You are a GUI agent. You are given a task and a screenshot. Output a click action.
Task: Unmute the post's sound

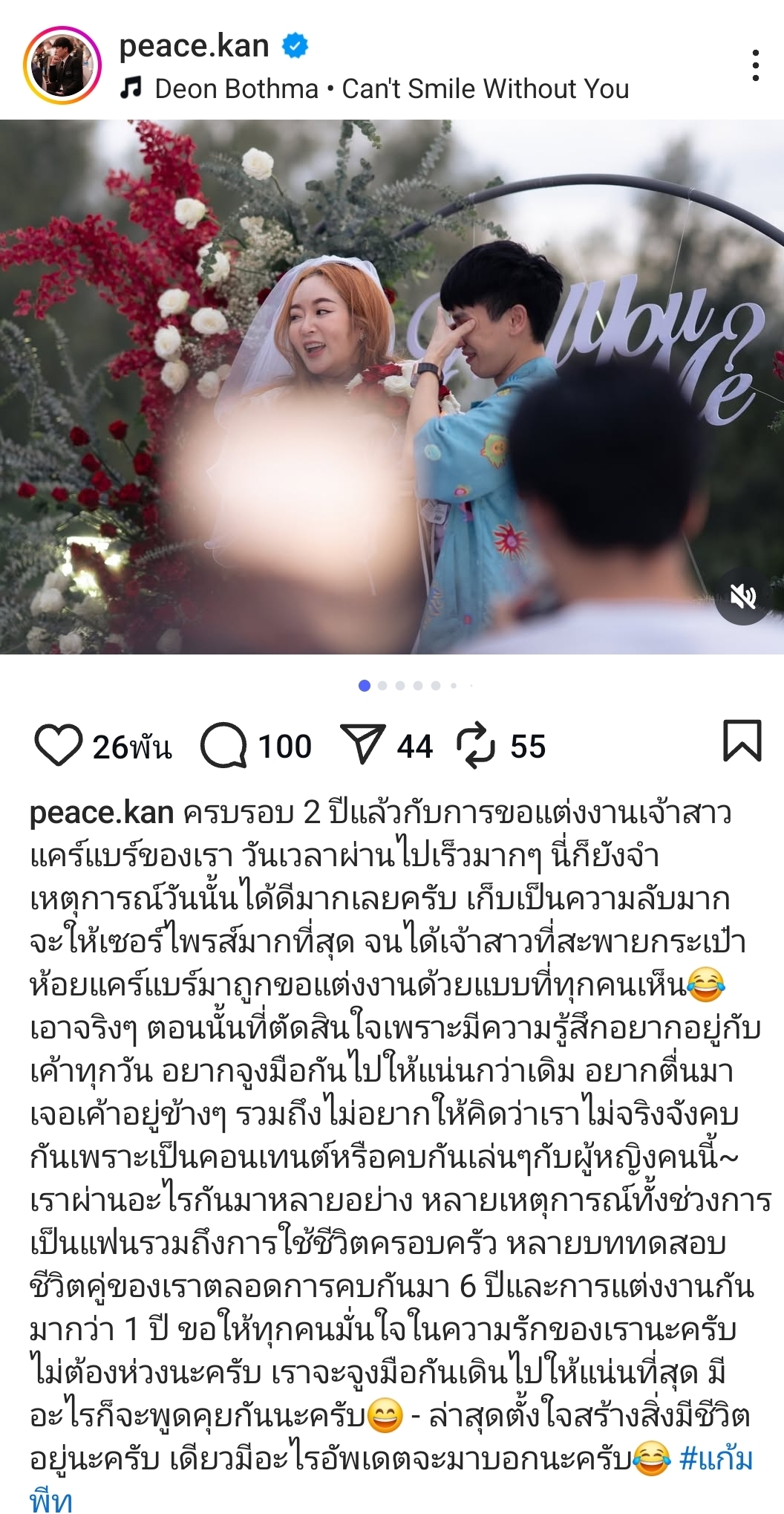click(744, 596)
